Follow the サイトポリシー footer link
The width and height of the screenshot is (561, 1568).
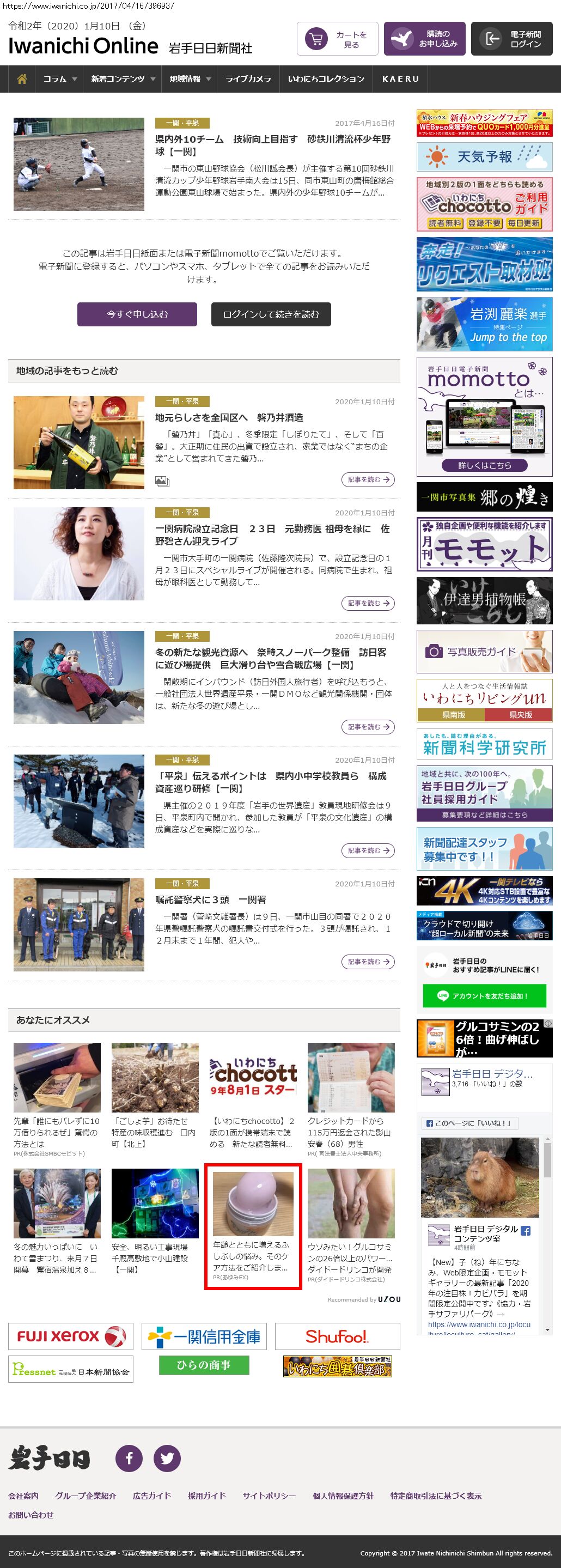coord(269,1496)
